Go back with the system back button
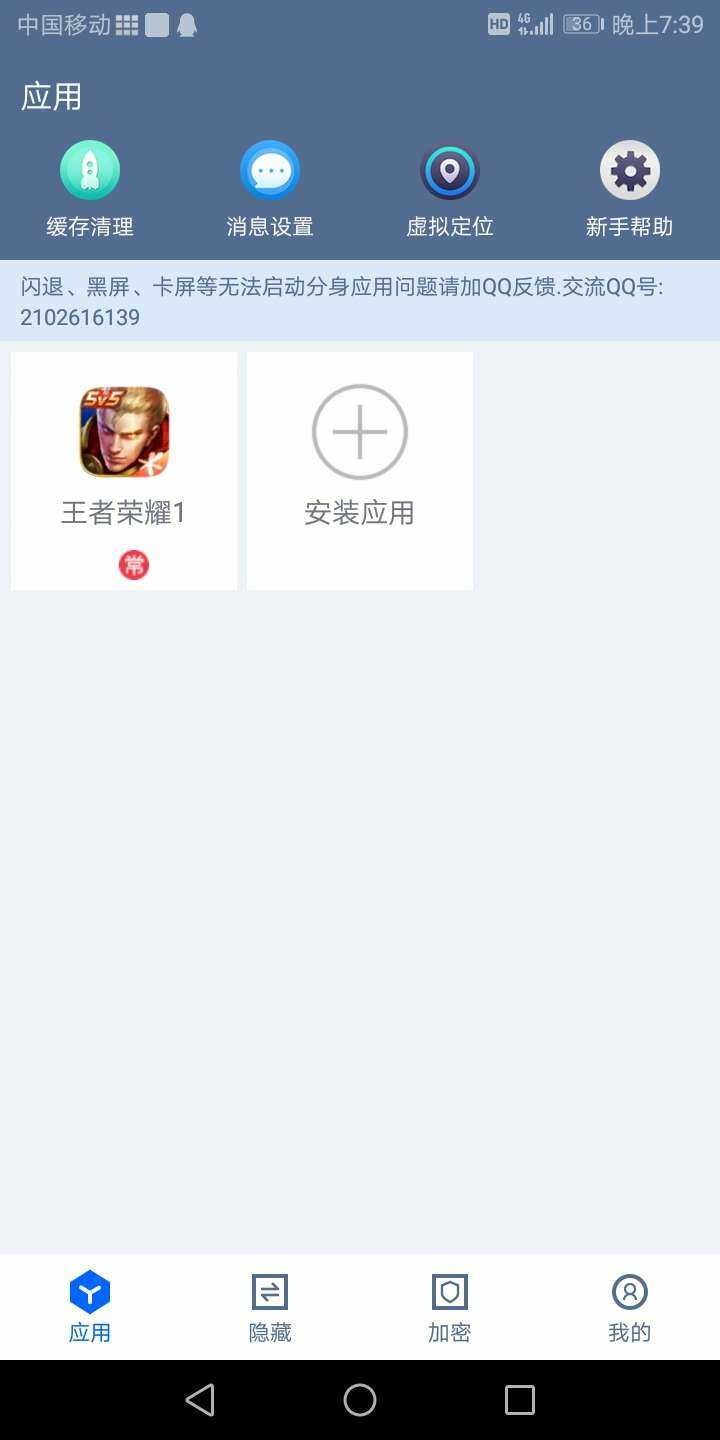Screen dimensions: 720x1440 [x=200, y=1400]
